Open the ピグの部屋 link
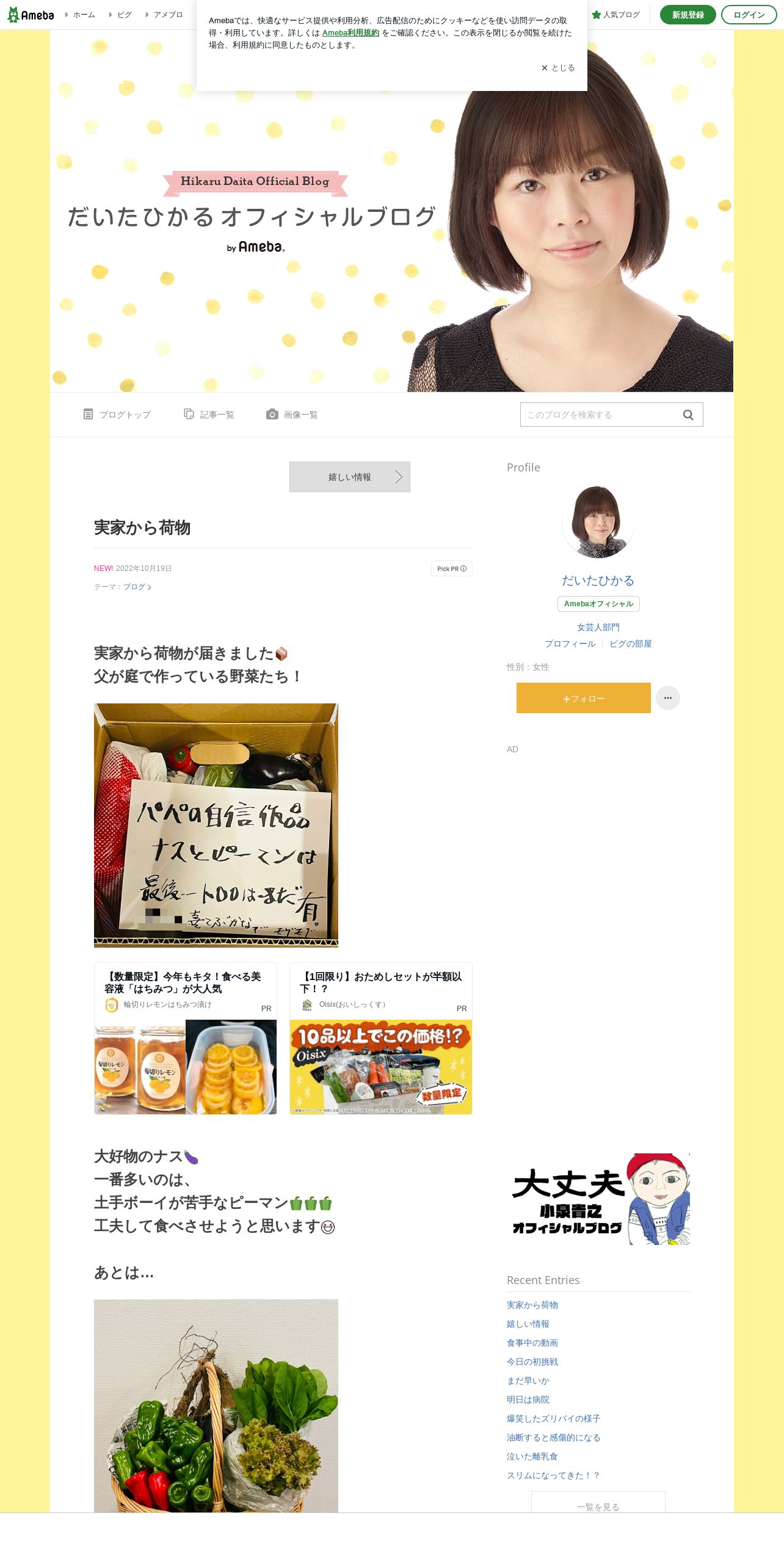Image resolution: width=784 pixels, height=1568 pixels. click(631, 644)
